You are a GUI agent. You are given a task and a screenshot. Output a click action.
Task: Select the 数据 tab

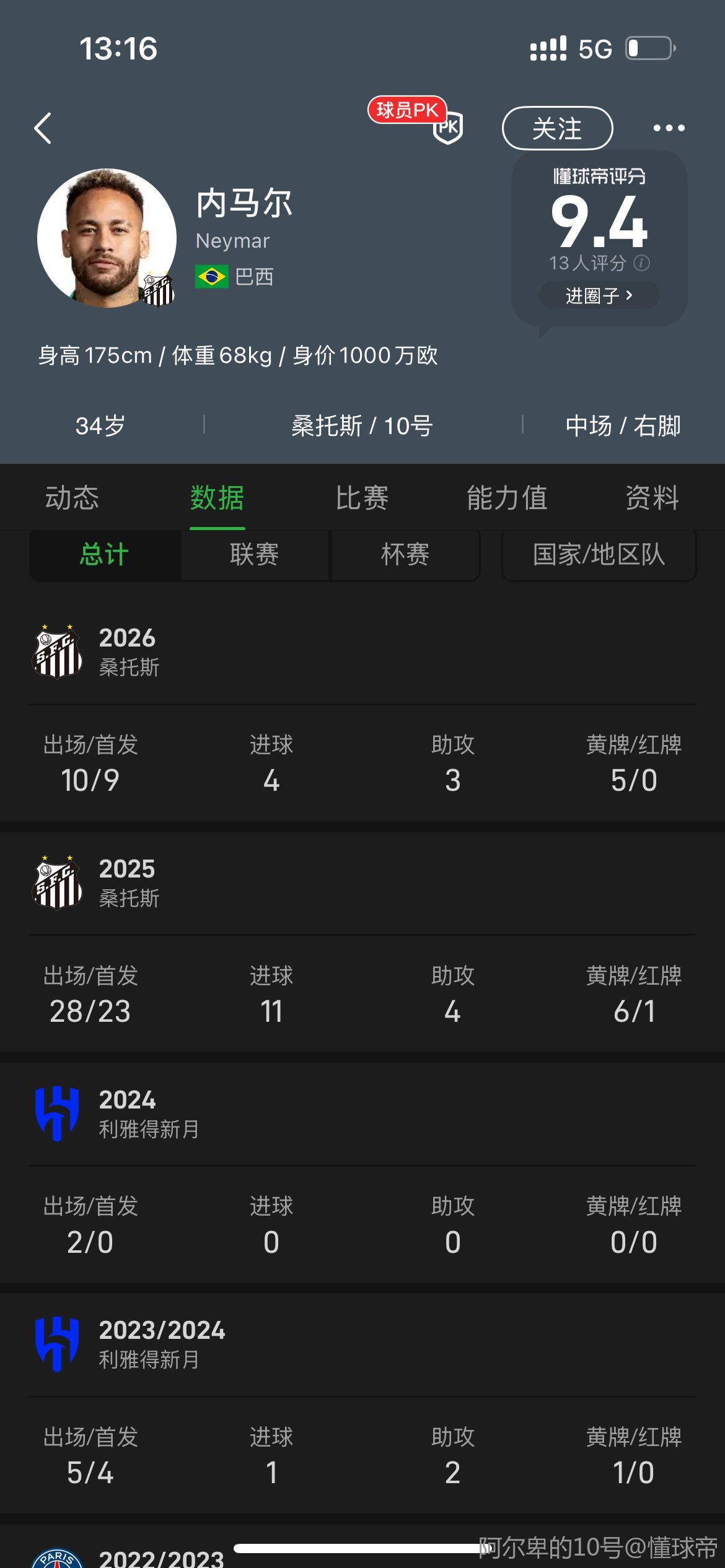pyautogui.click(x=217, y=498)
